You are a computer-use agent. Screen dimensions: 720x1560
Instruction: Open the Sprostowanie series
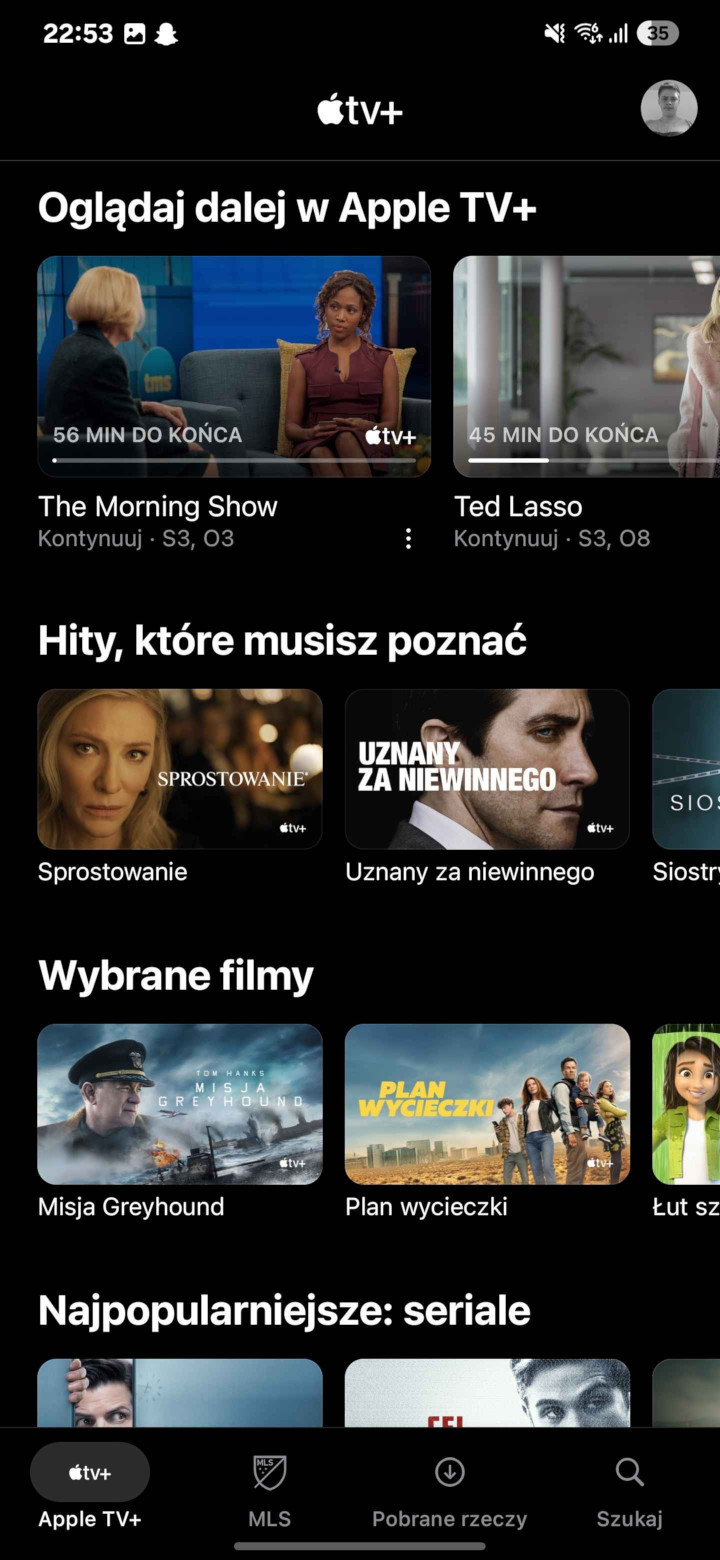click(180, 769)
